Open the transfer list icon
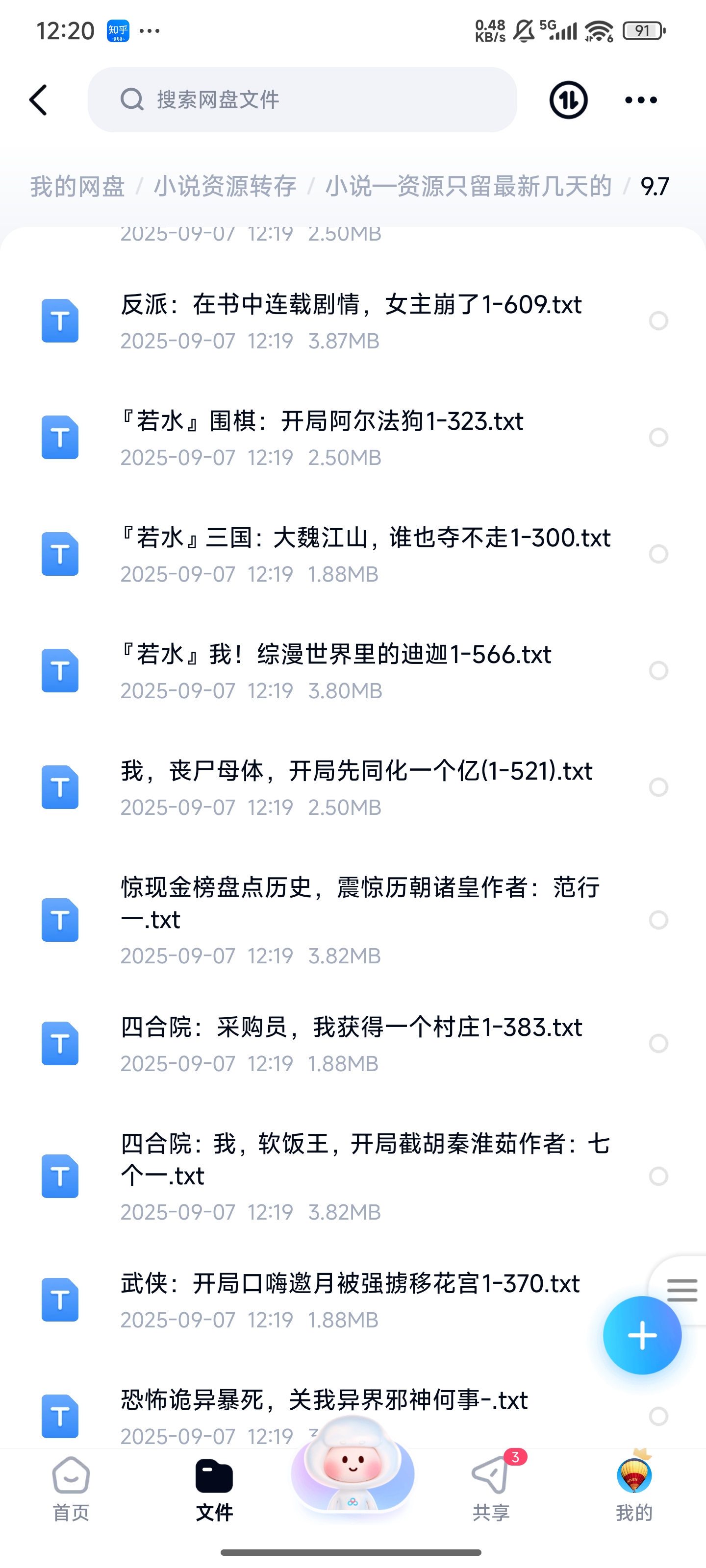706x1568 pixels. [568, 100]
